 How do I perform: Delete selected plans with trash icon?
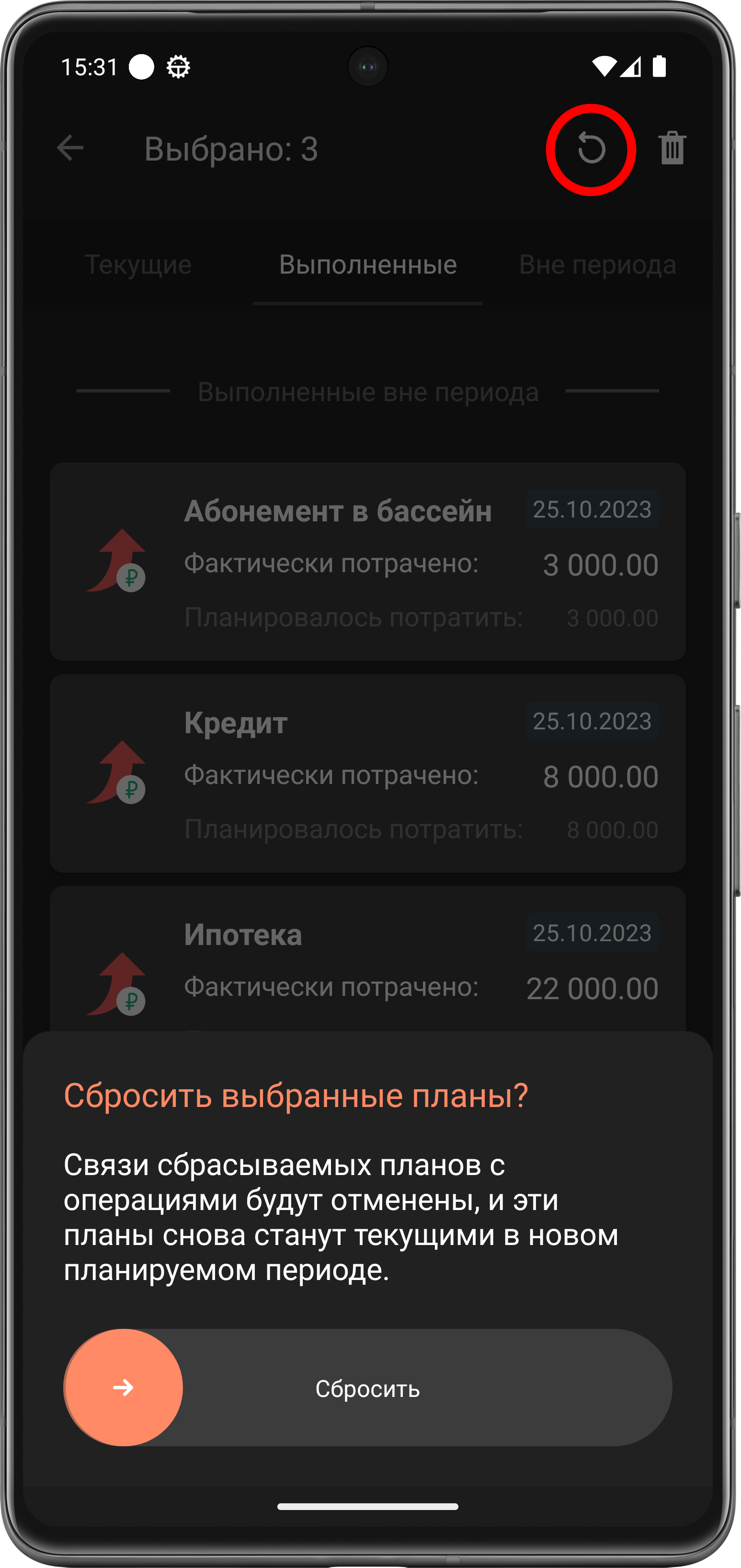672,149
